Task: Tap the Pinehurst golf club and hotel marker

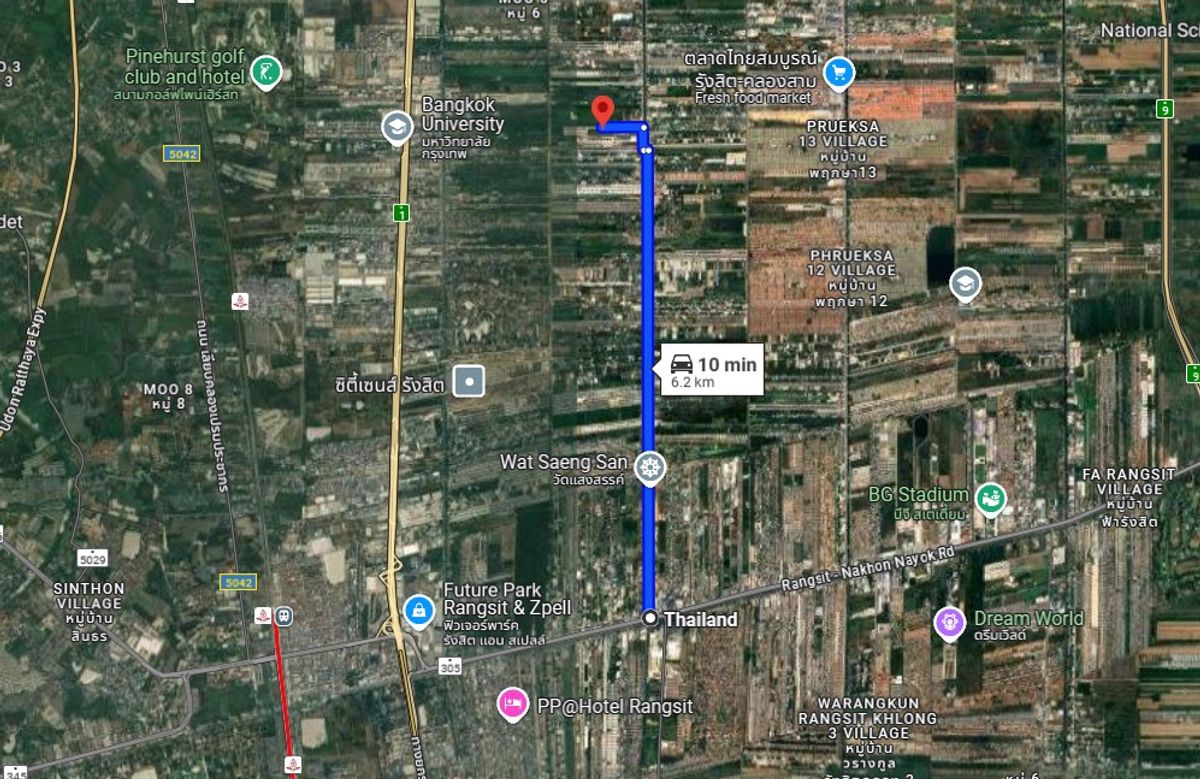Action: [x=266, y=72]
